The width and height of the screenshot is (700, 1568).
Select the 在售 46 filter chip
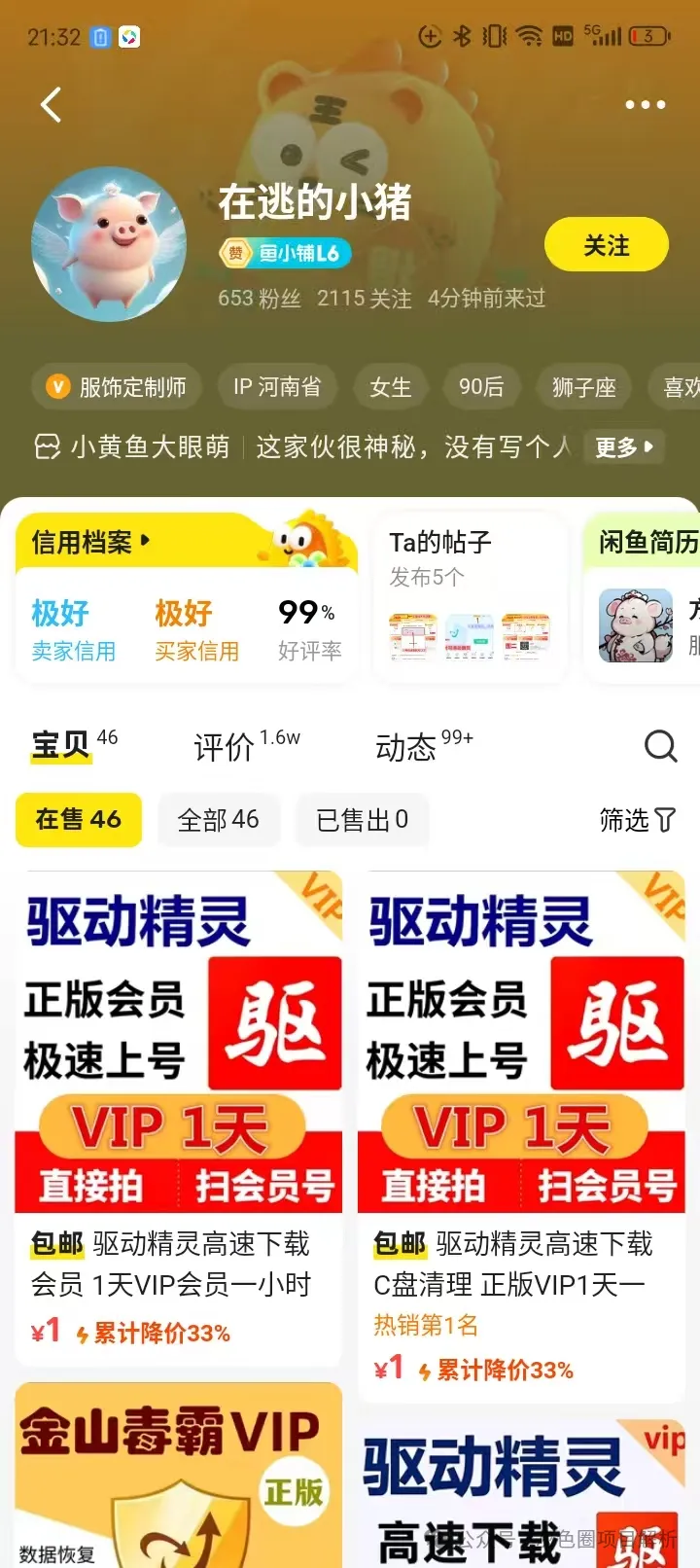coord(79,820)
